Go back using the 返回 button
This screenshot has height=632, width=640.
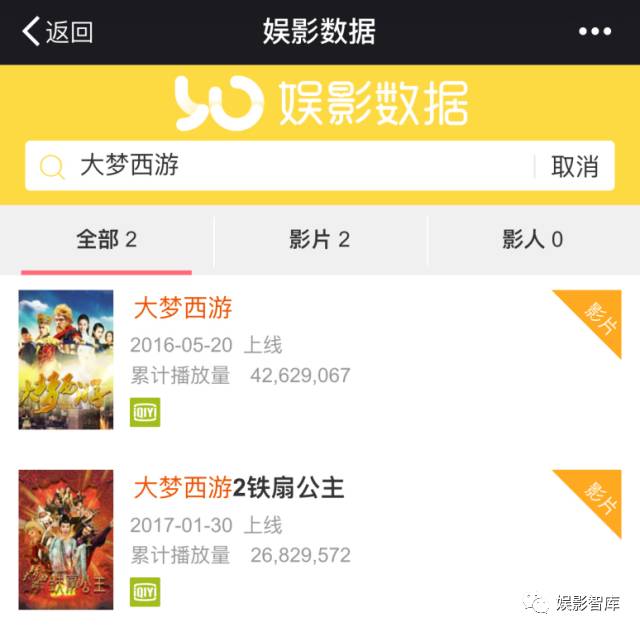pos(57,32)
